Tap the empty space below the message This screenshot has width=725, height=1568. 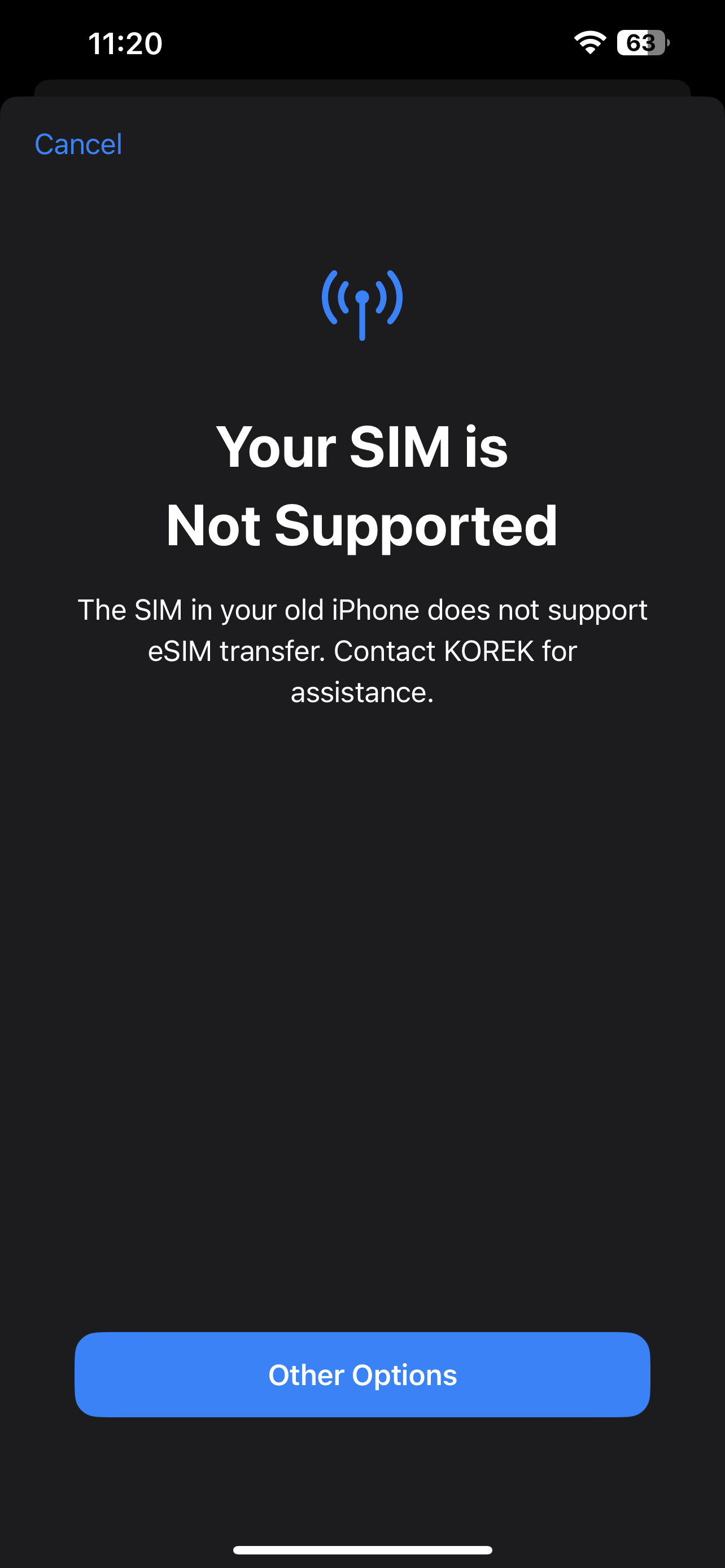pyautogui.click(x=362, y=974)
